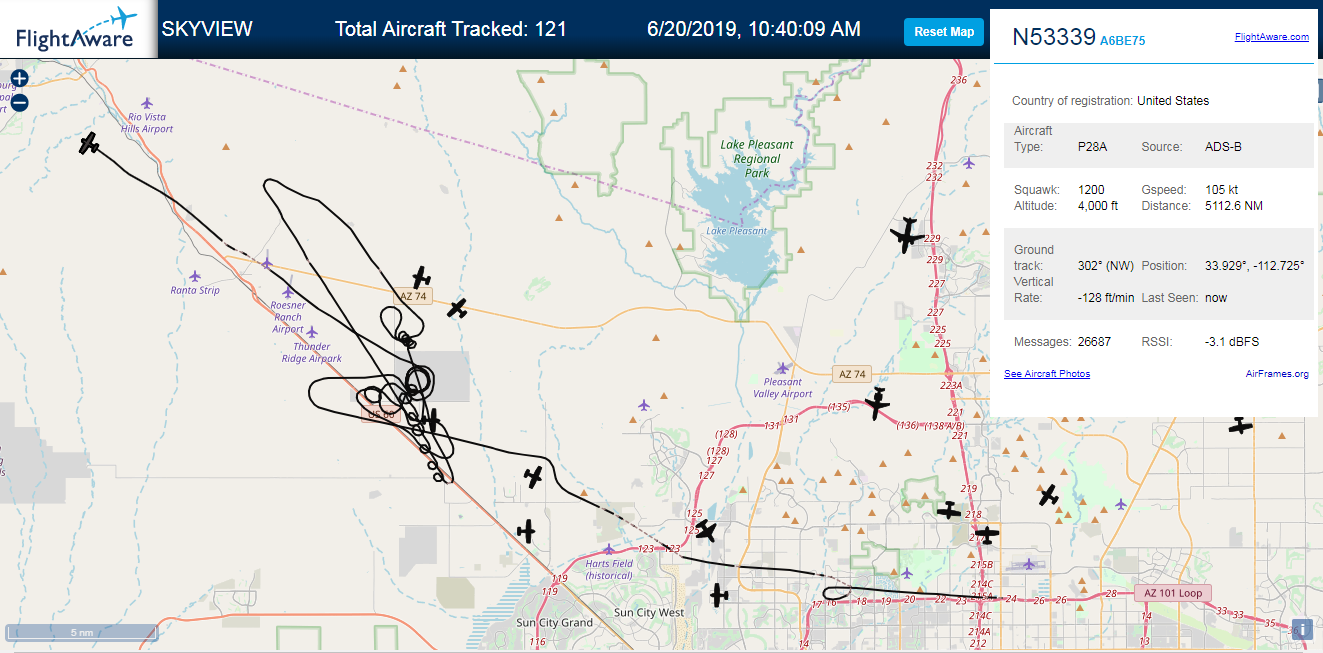1323x653 pixels.
Task: Open the FlightAware.com link
Action: (x=1271, y=37)
